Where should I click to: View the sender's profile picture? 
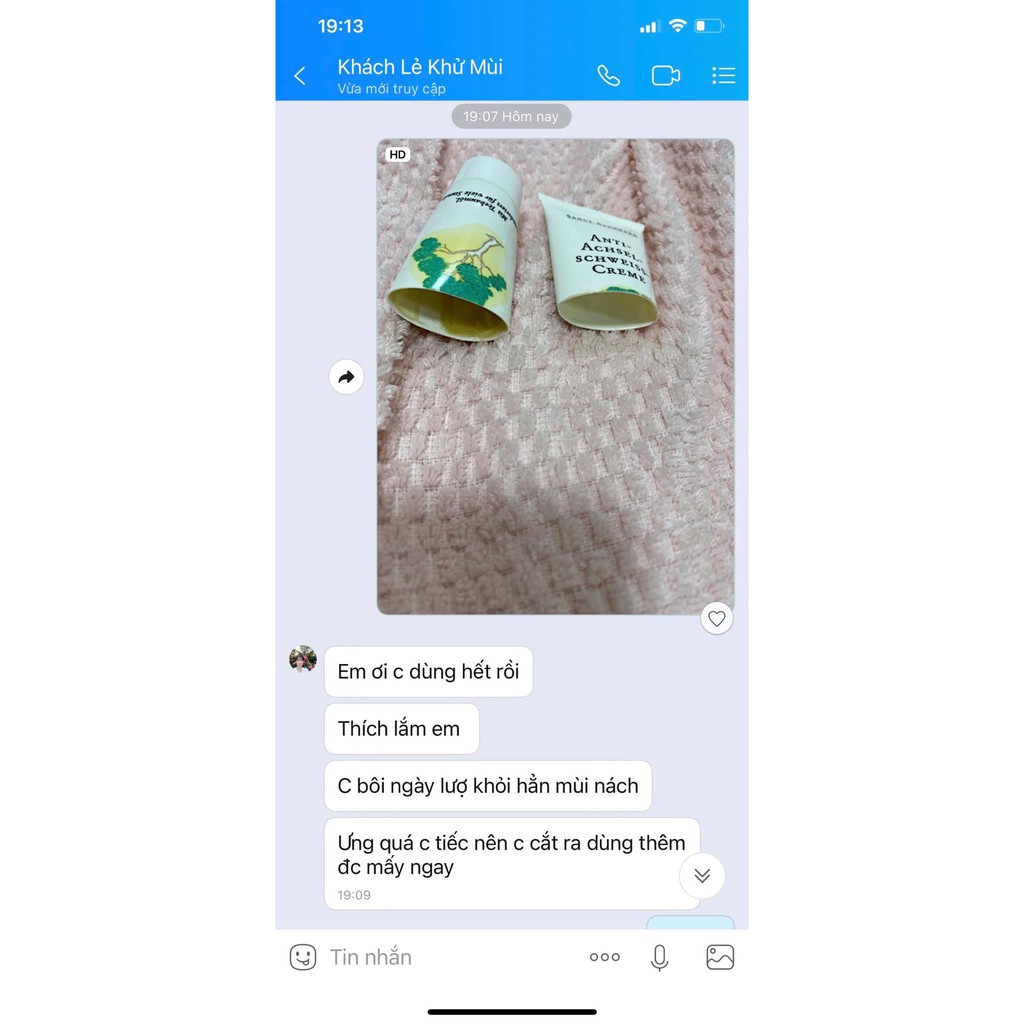coord(303,659)
